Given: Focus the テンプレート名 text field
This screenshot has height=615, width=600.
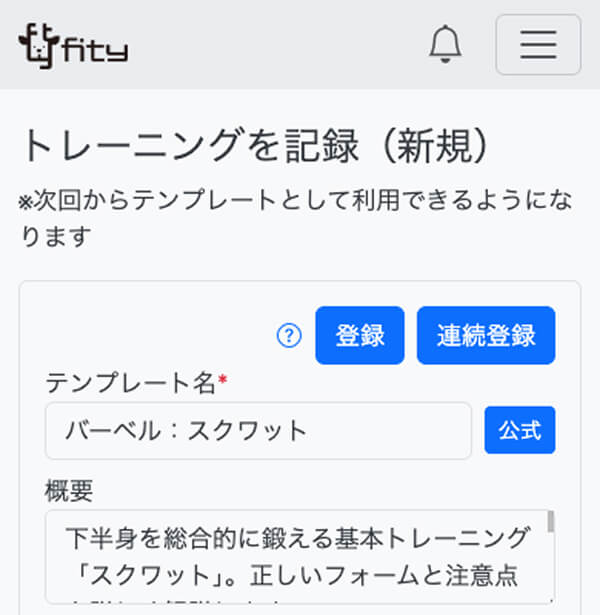Looking at the screenshot, I should tap(258, 431).
